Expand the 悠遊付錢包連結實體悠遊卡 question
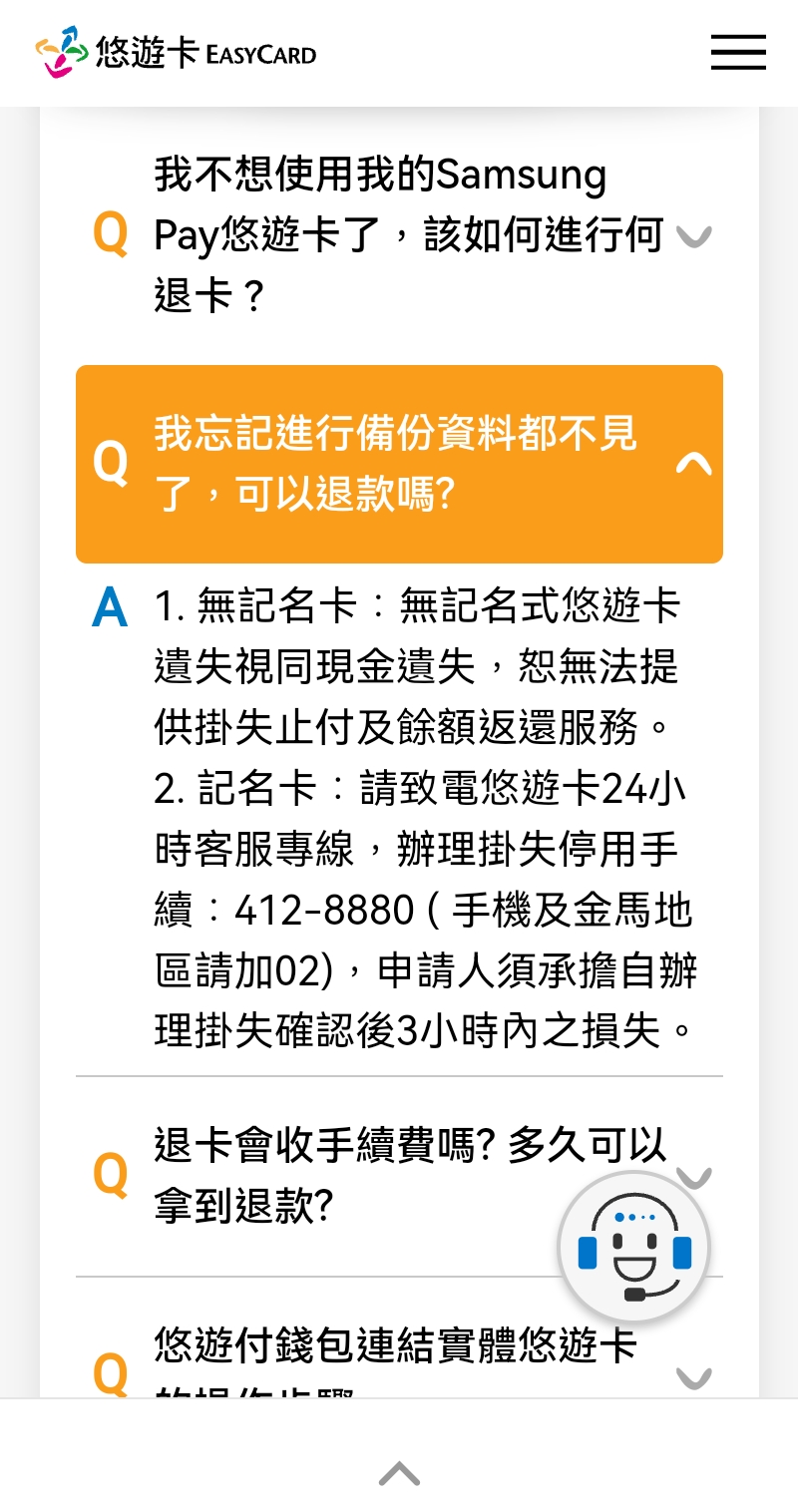 [x=399, y=1348]
